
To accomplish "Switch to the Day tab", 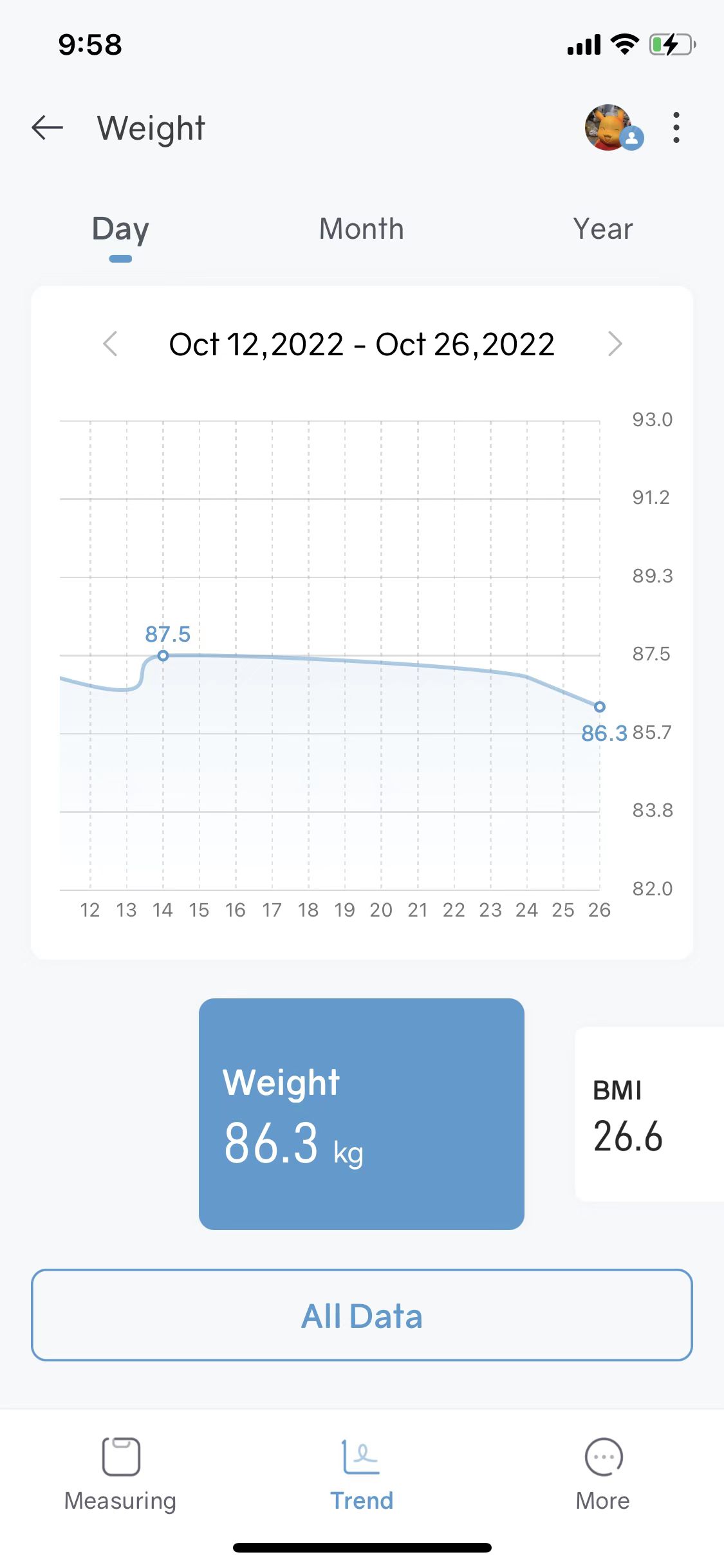I will point(120,230).
